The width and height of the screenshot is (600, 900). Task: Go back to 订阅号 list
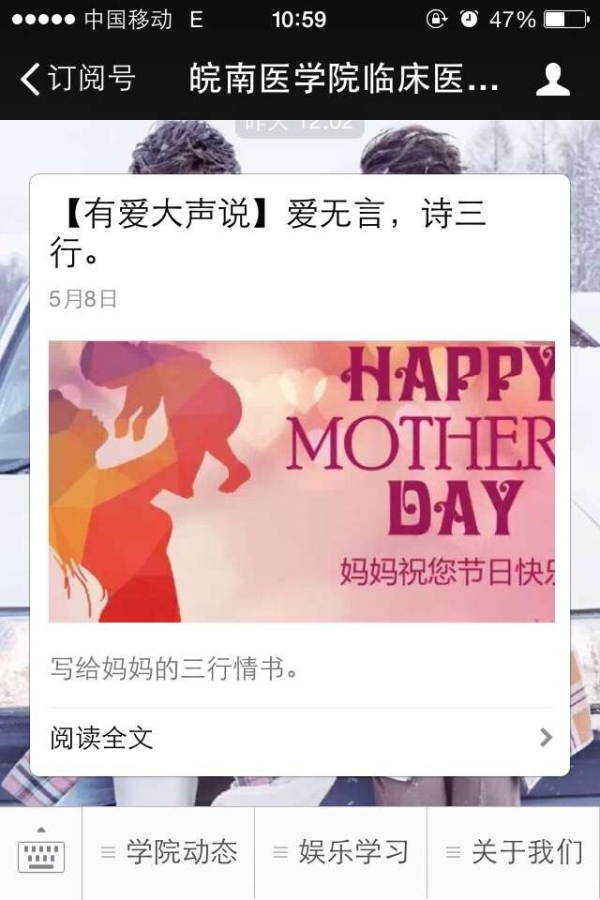[x=78, y=80]
